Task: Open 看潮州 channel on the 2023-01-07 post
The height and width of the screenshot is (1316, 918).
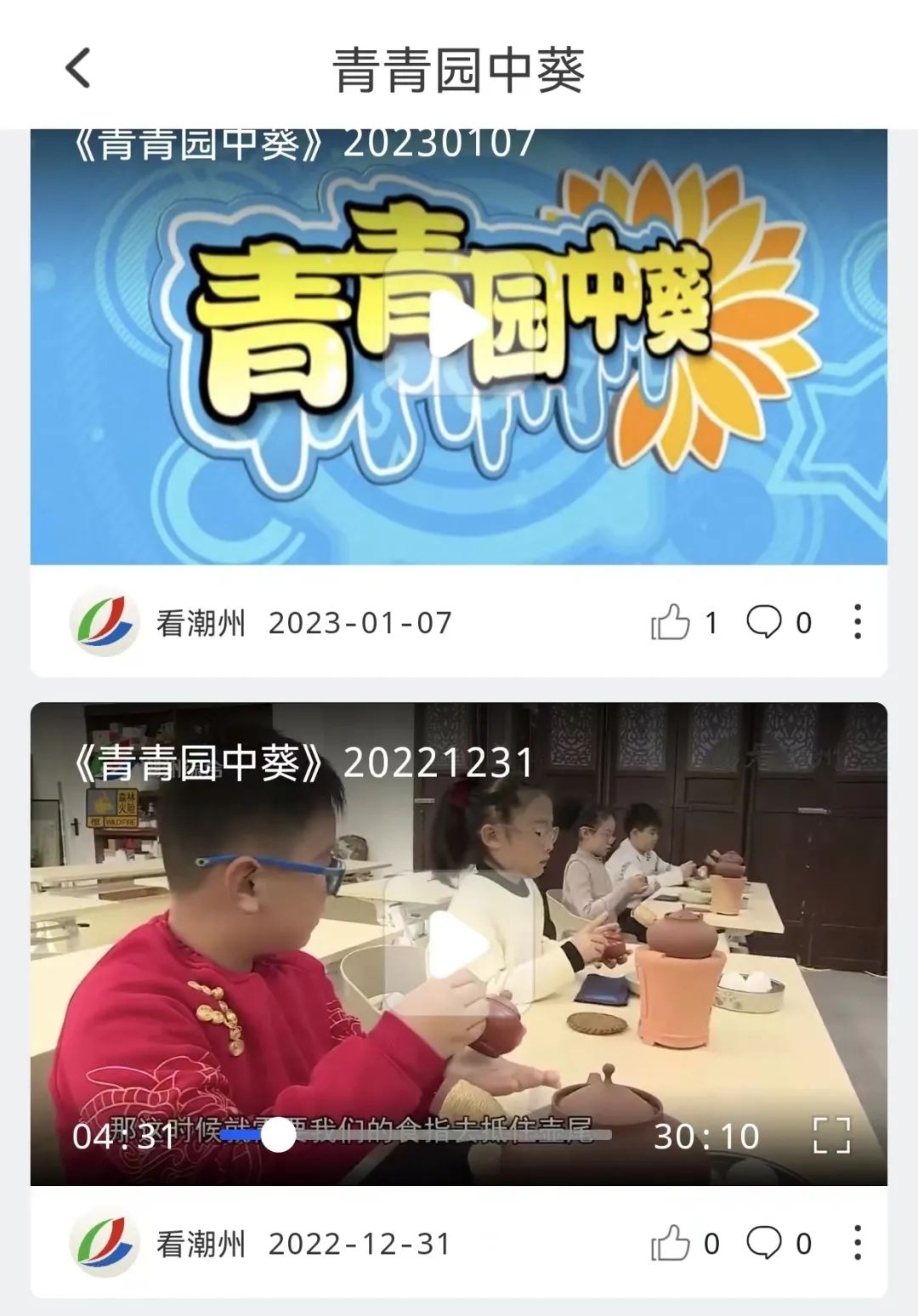Action: [x=104, y=623]
